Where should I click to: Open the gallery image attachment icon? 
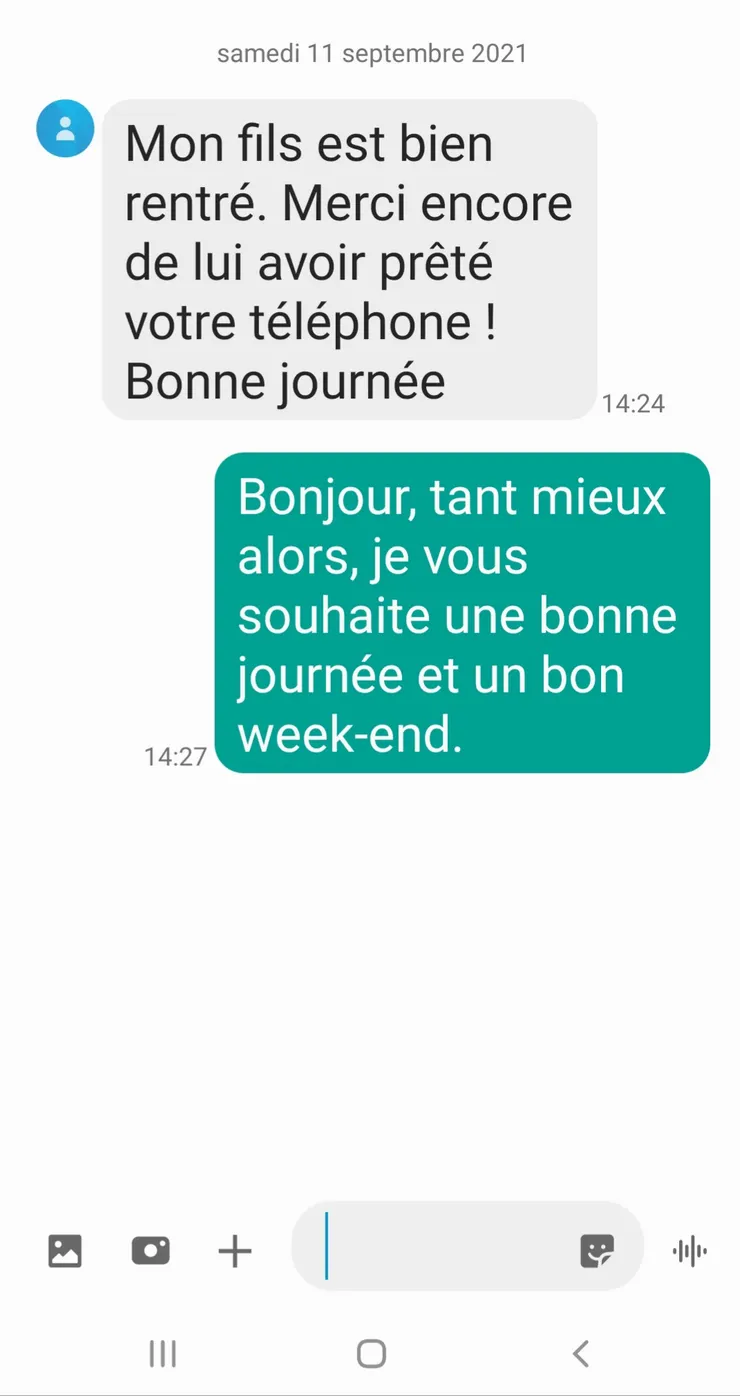click(x=65, y=1251)
